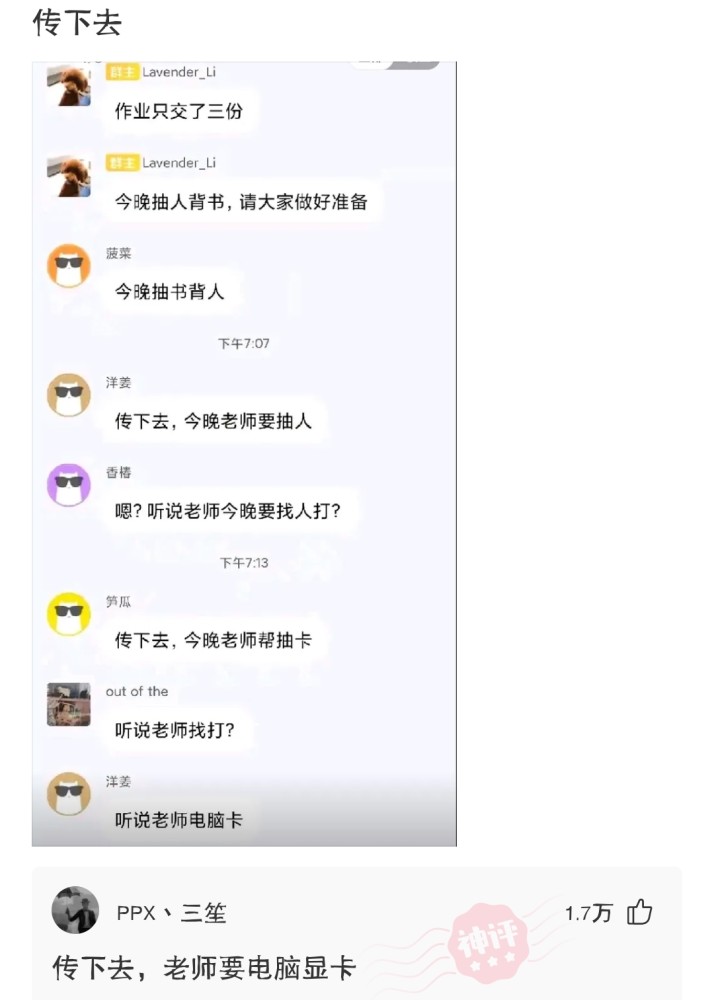Viewport: 714px width, 1000px height.
Task: Open the top comment 传下去，老师要电脑显卡
Action: (x=204, y=968)
